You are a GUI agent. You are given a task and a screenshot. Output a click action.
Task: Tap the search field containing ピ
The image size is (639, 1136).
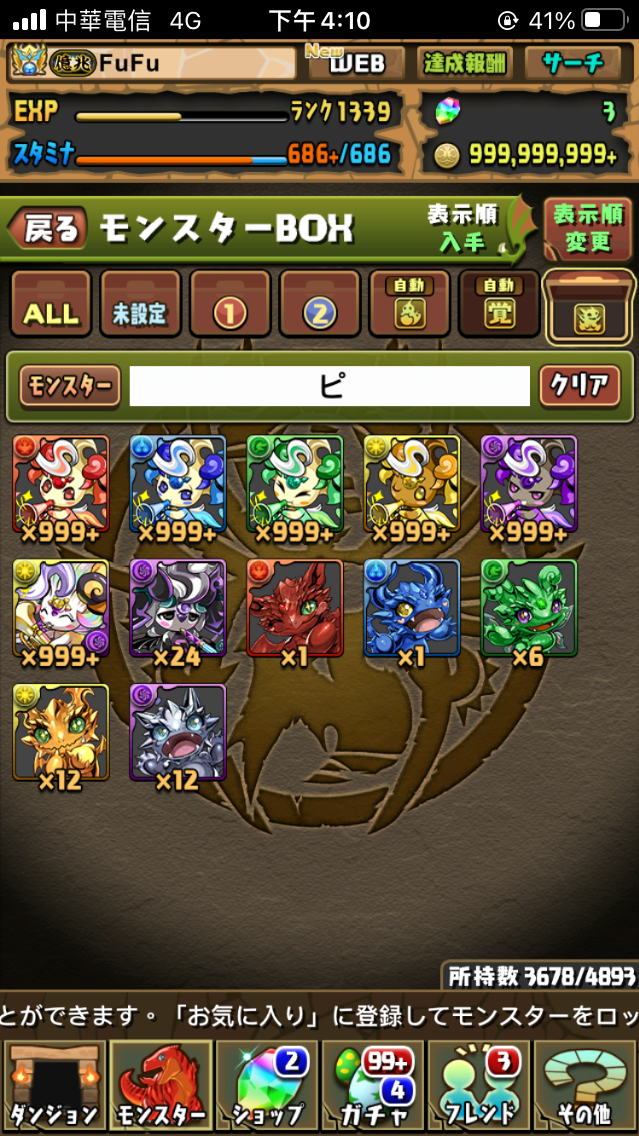pos(330,386)
